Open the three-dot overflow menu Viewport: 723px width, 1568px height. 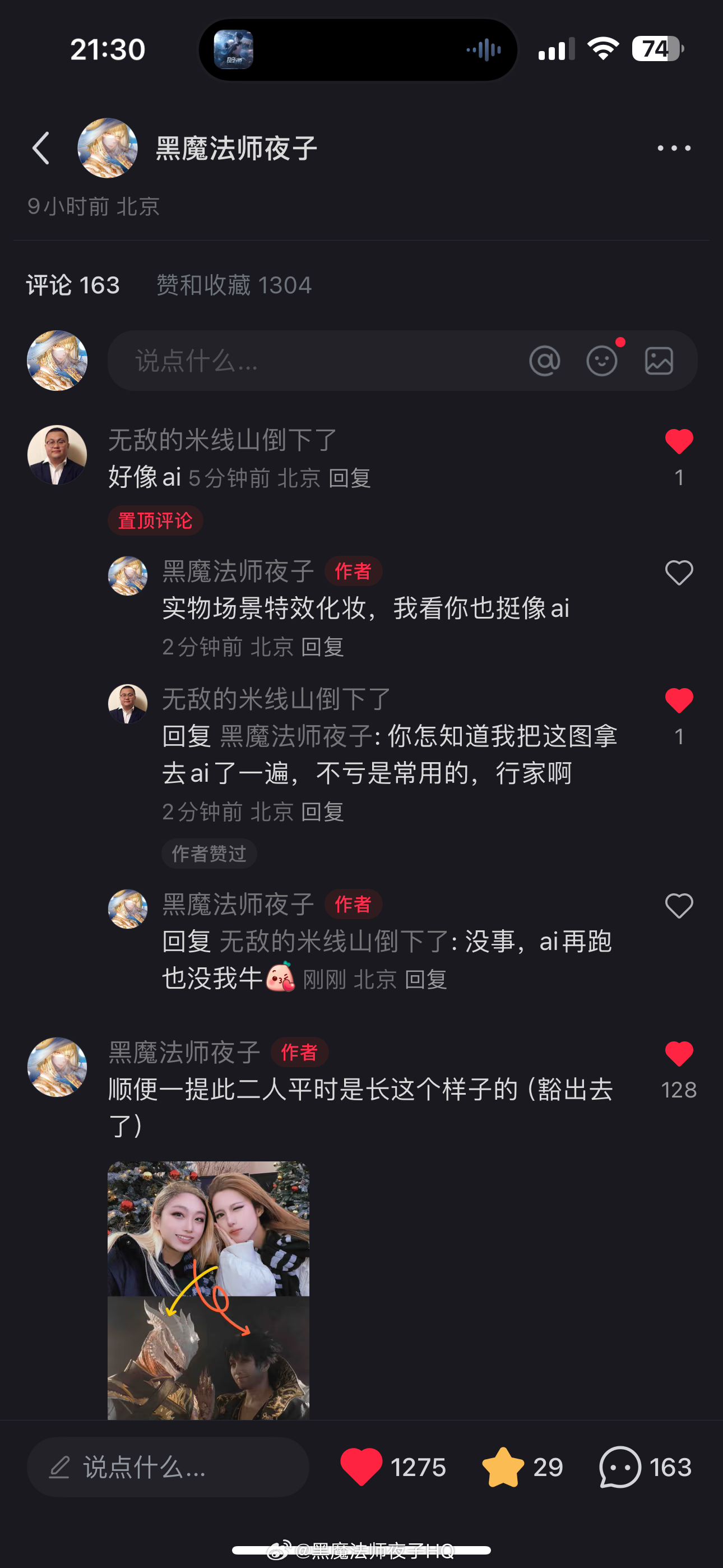click(674, 148)
